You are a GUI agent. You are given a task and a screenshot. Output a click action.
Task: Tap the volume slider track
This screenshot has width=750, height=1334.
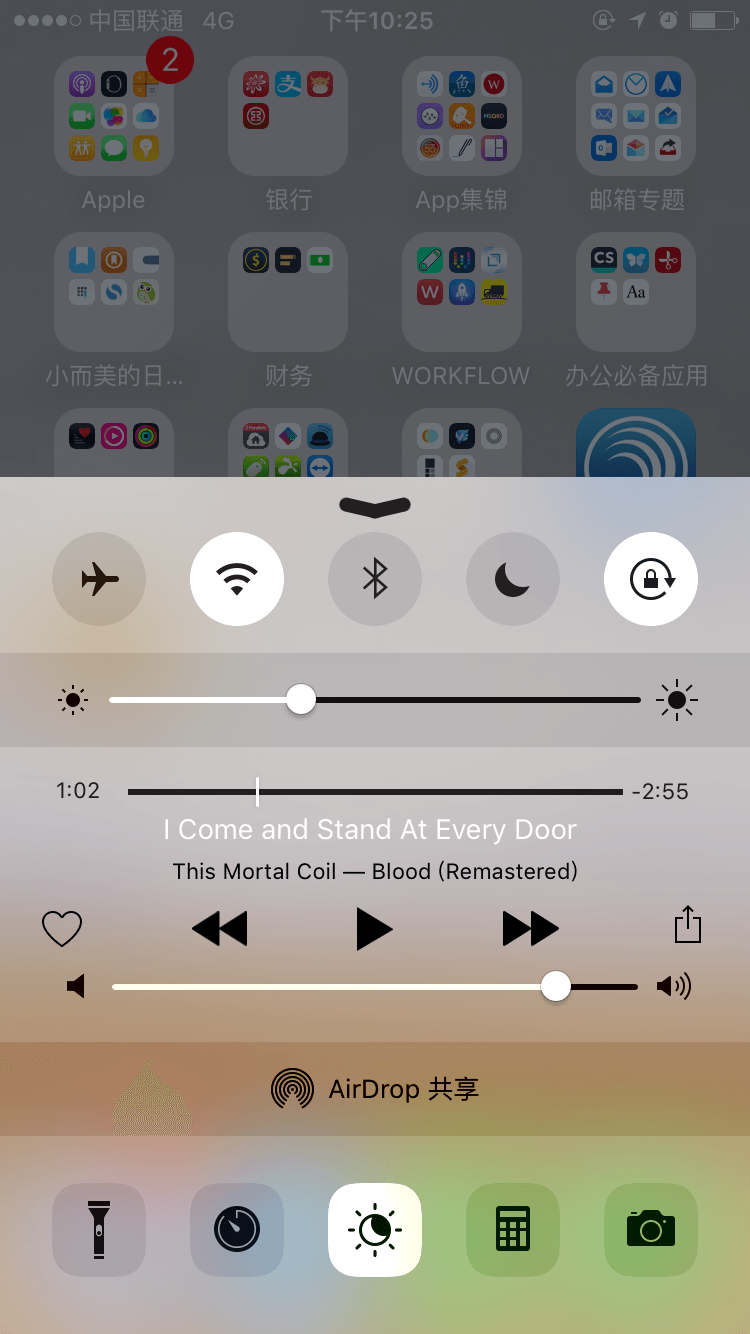tap(330, 987)
